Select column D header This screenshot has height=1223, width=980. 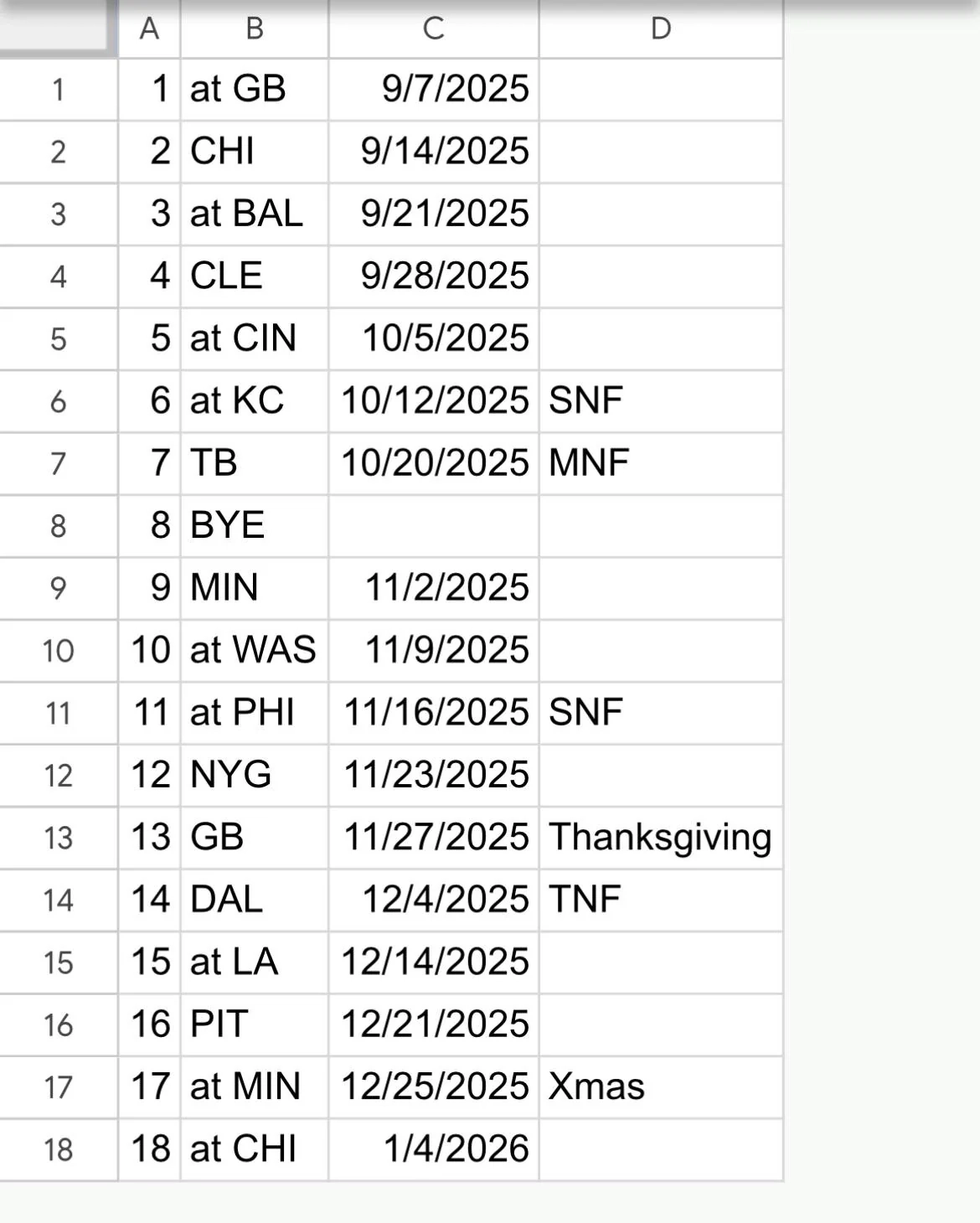661,28
